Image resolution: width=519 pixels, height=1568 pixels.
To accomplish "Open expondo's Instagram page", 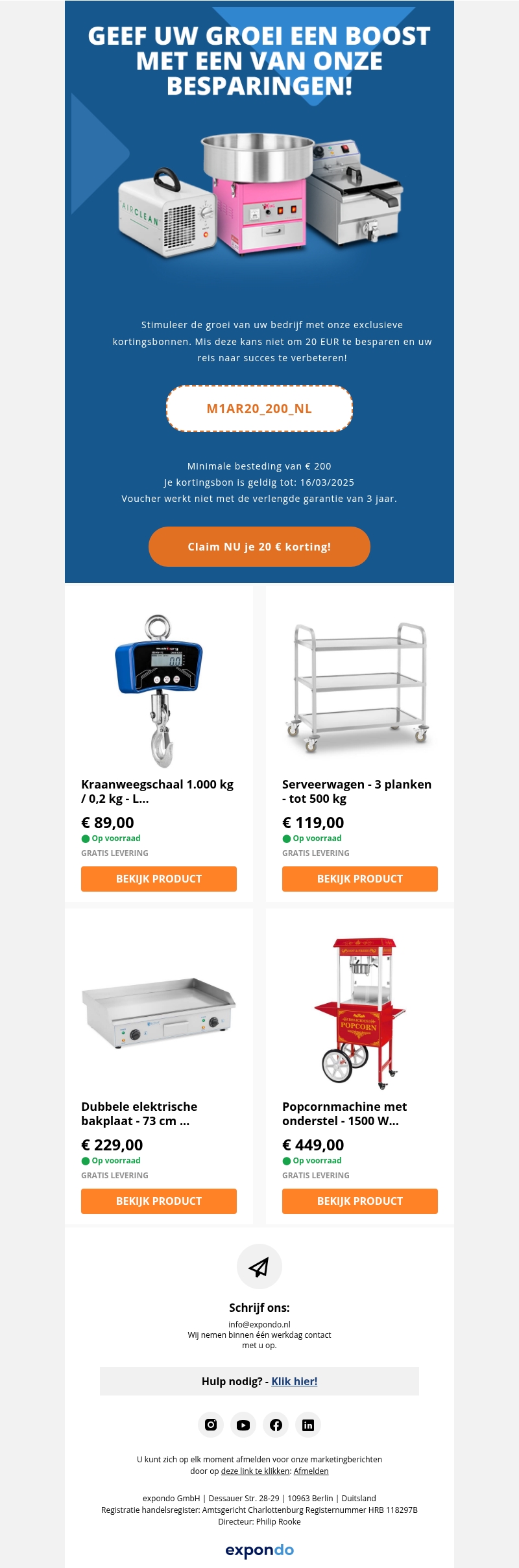I will 211,1425.
